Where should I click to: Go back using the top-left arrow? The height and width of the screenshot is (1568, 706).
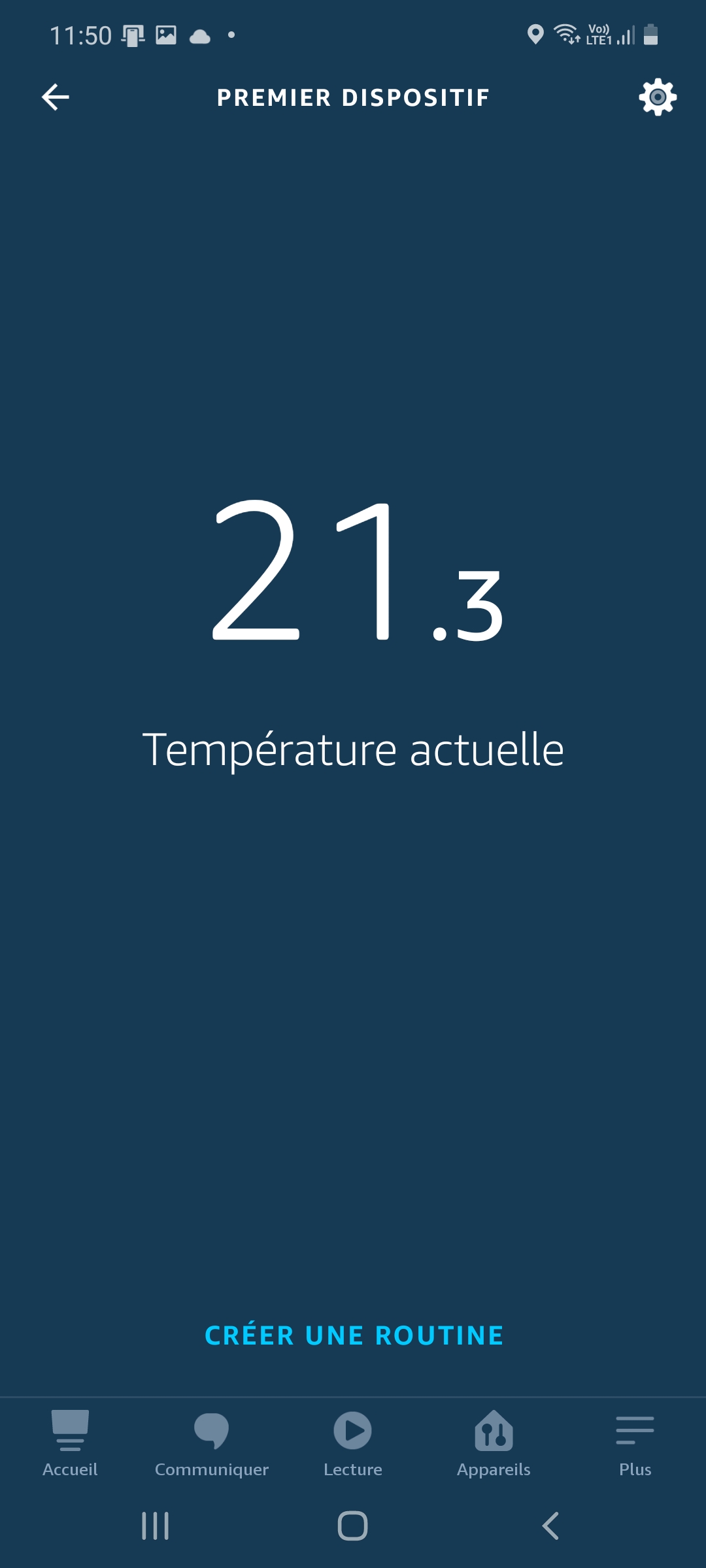coord(56,97)
